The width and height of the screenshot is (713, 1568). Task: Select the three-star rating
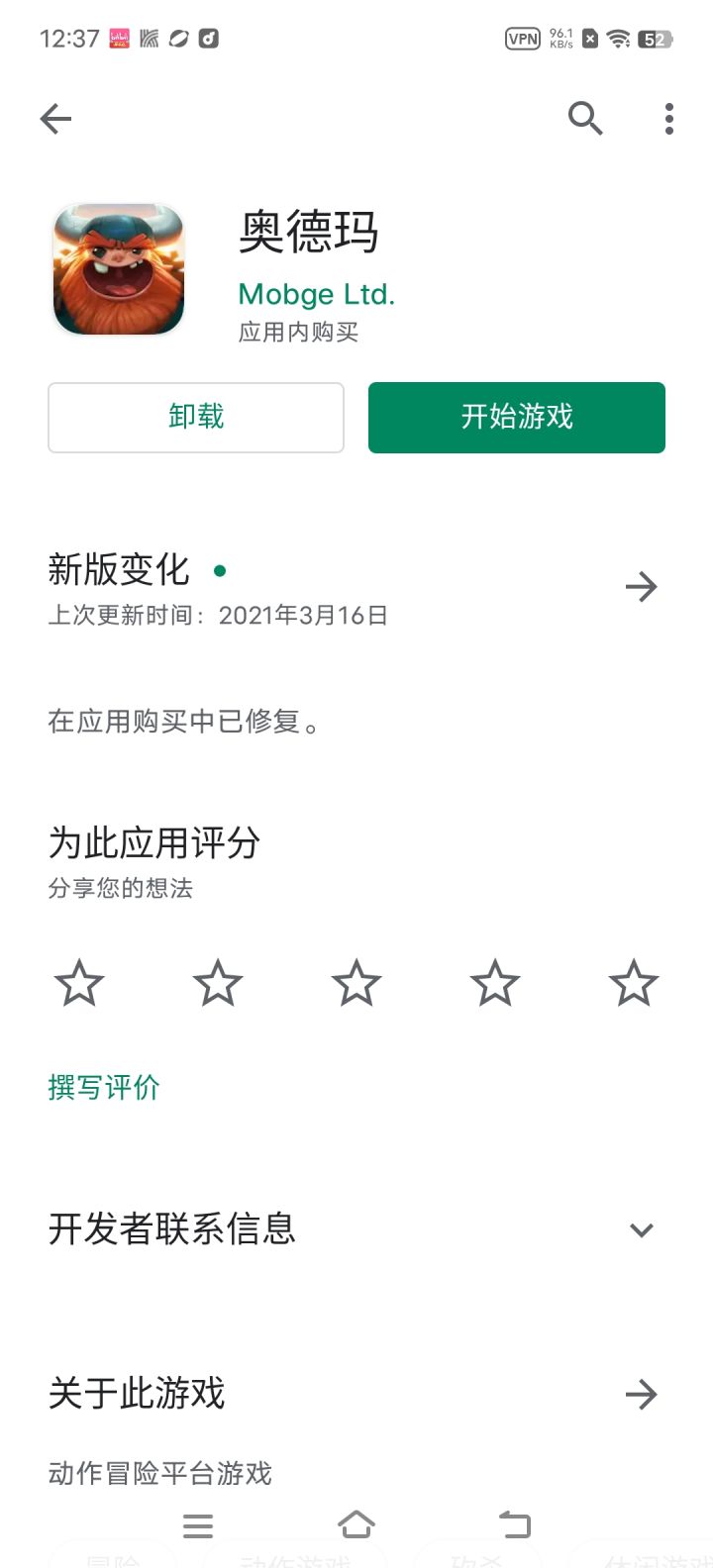pyautogui.click(x=356, y=982)
